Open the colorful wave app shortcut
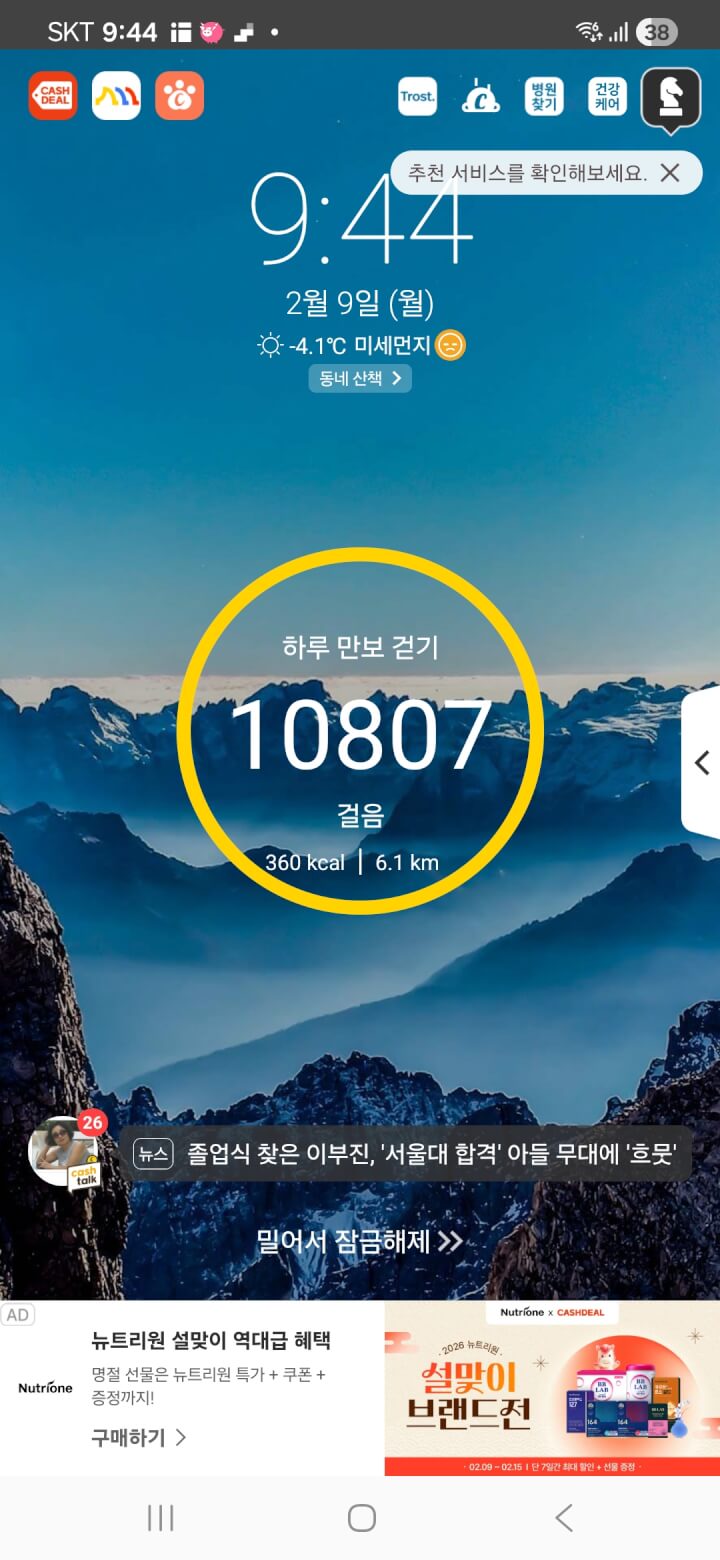This screenshot has height=1560, width=720. pos(116,96)
